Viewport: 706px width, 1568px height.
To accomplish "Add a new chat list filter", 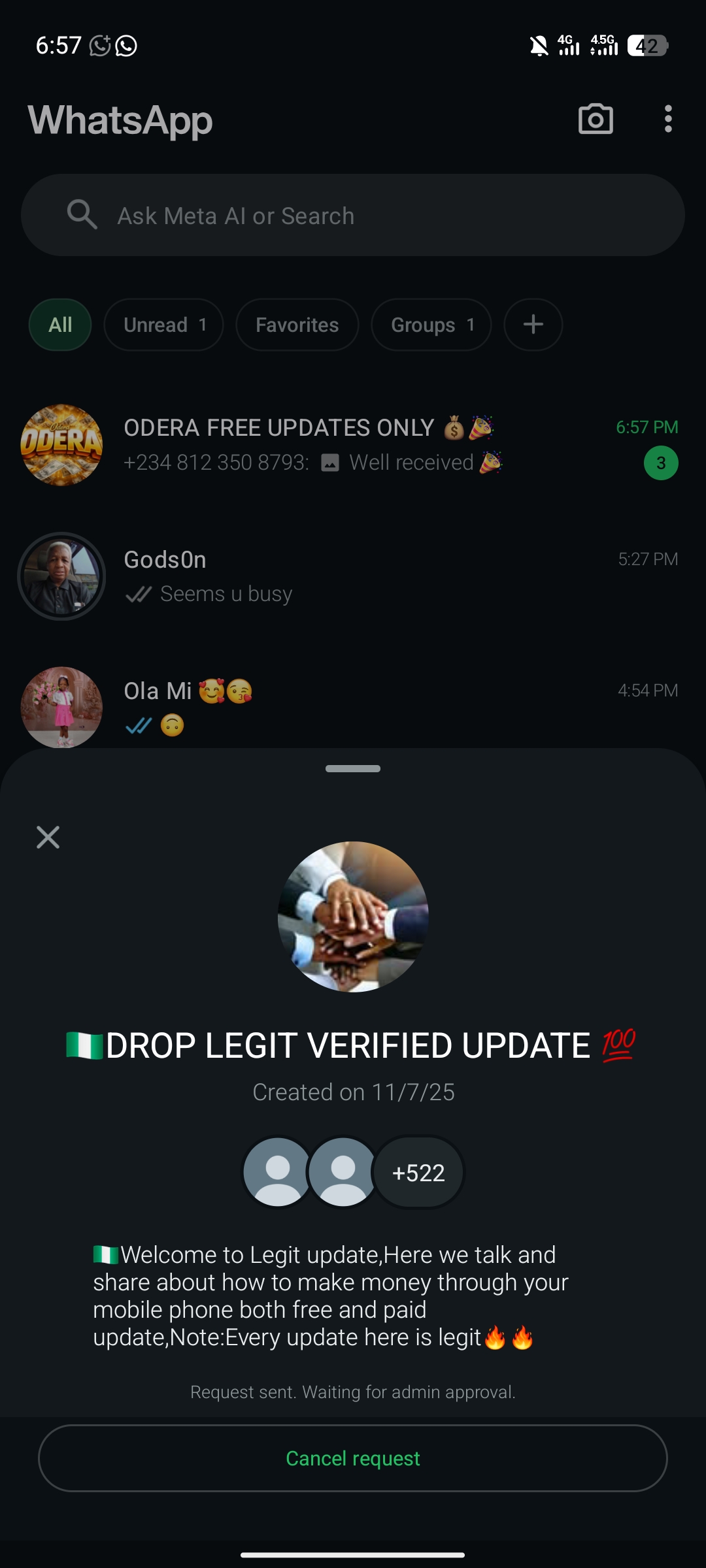I will [x=533, y=325].
